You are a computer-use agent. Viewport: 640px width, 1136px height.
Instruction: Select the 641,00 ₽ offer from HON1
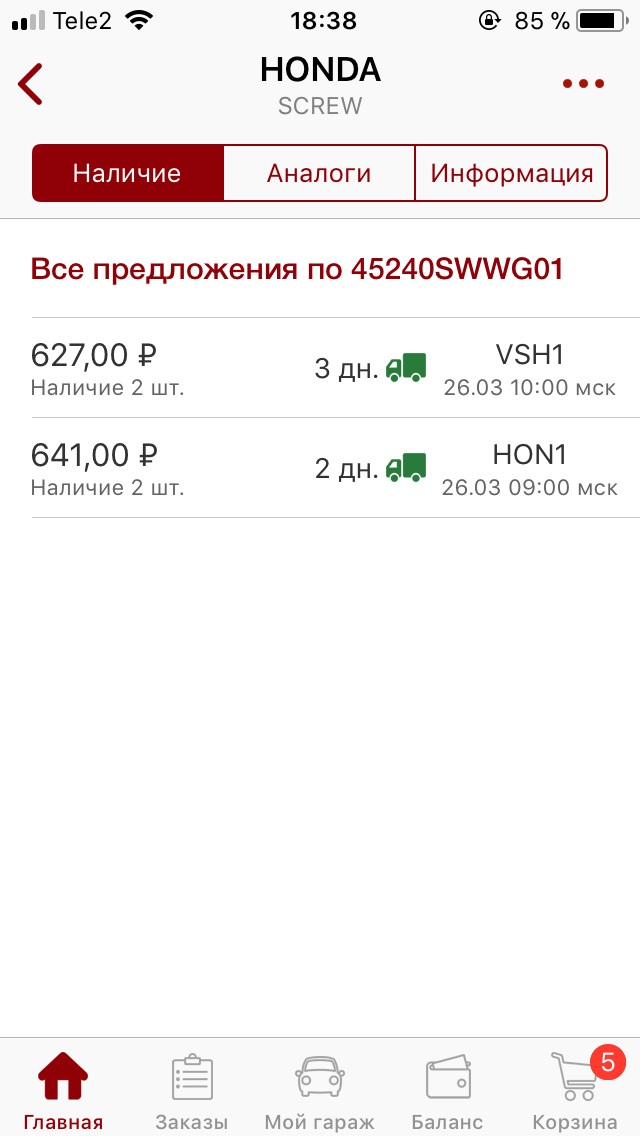(x=320, y=468)
